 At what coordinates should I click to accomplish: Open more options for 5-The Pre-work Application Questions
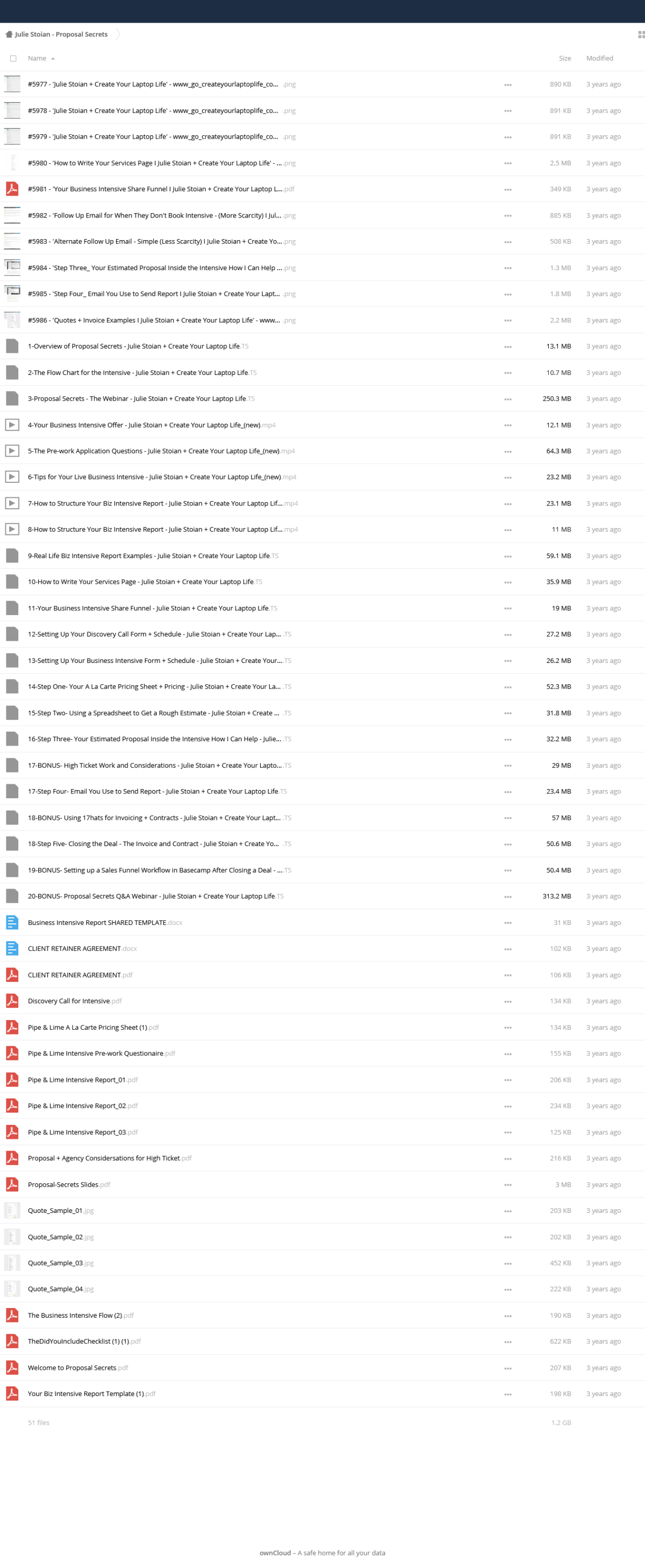point(508,452)
